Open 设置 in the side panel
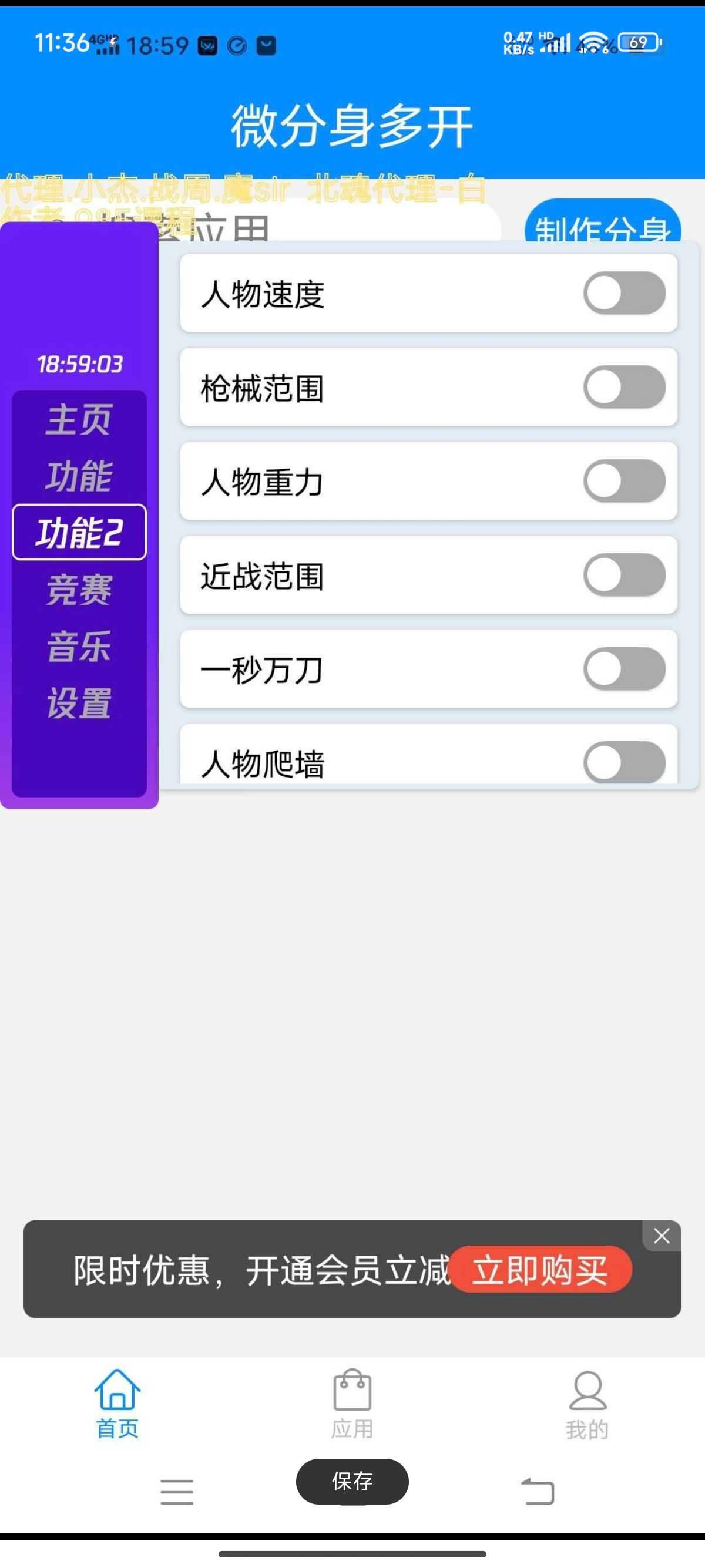The height and width of the screenshot is (1568, 705). point(79,703)
